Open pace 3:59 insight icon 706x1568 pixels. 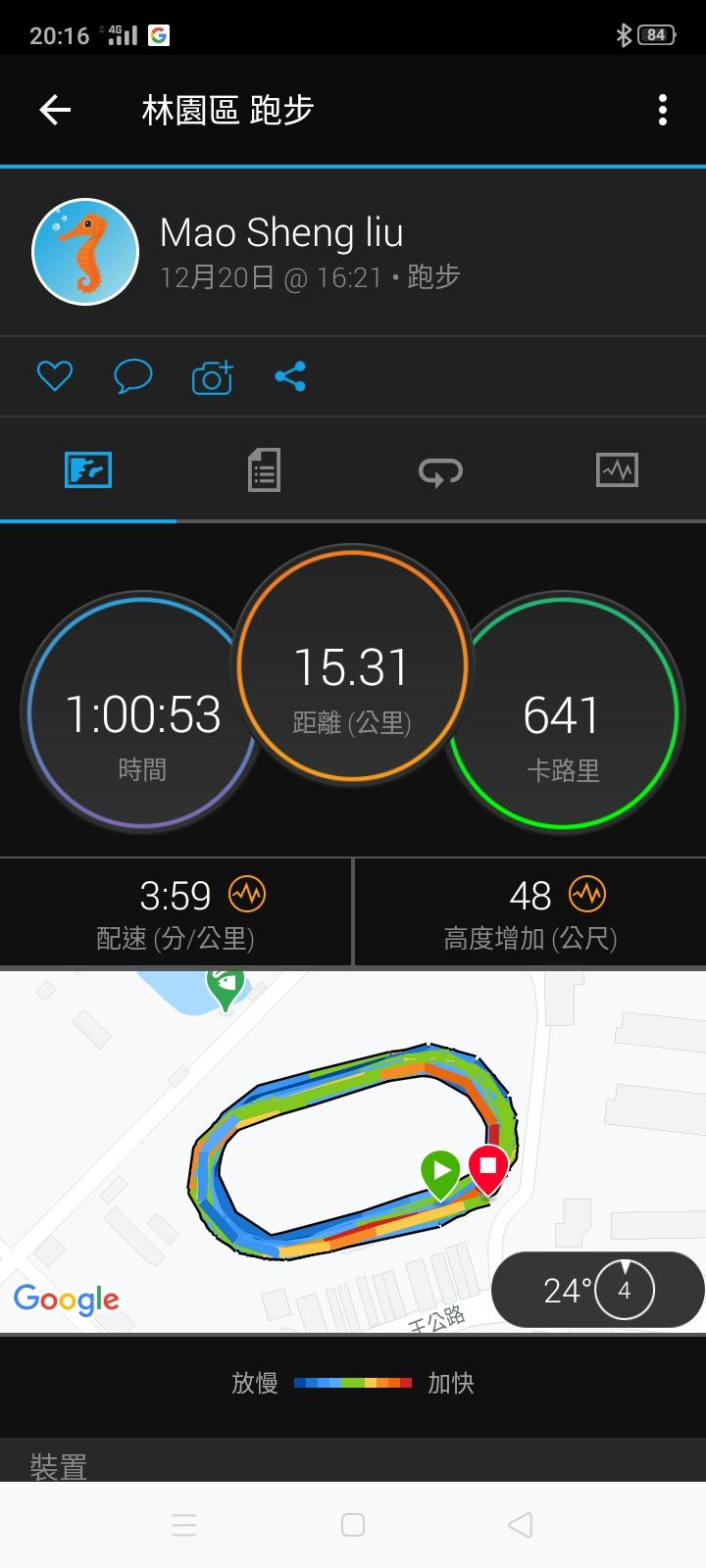247,894
